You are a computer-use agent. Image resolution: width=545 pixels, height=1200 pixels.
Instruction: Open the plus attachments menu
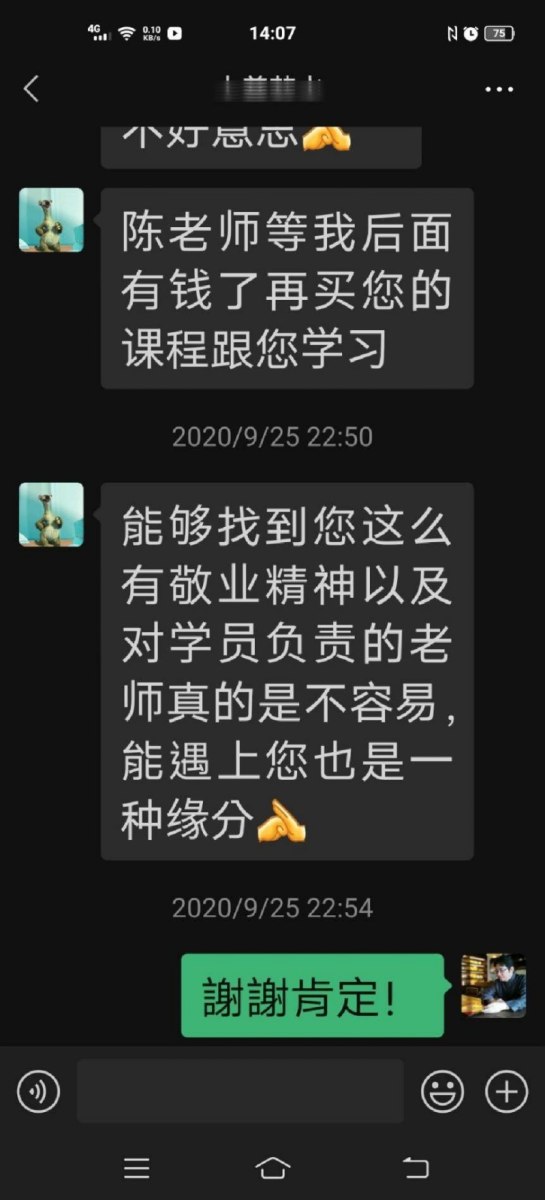pos(506,1091)
